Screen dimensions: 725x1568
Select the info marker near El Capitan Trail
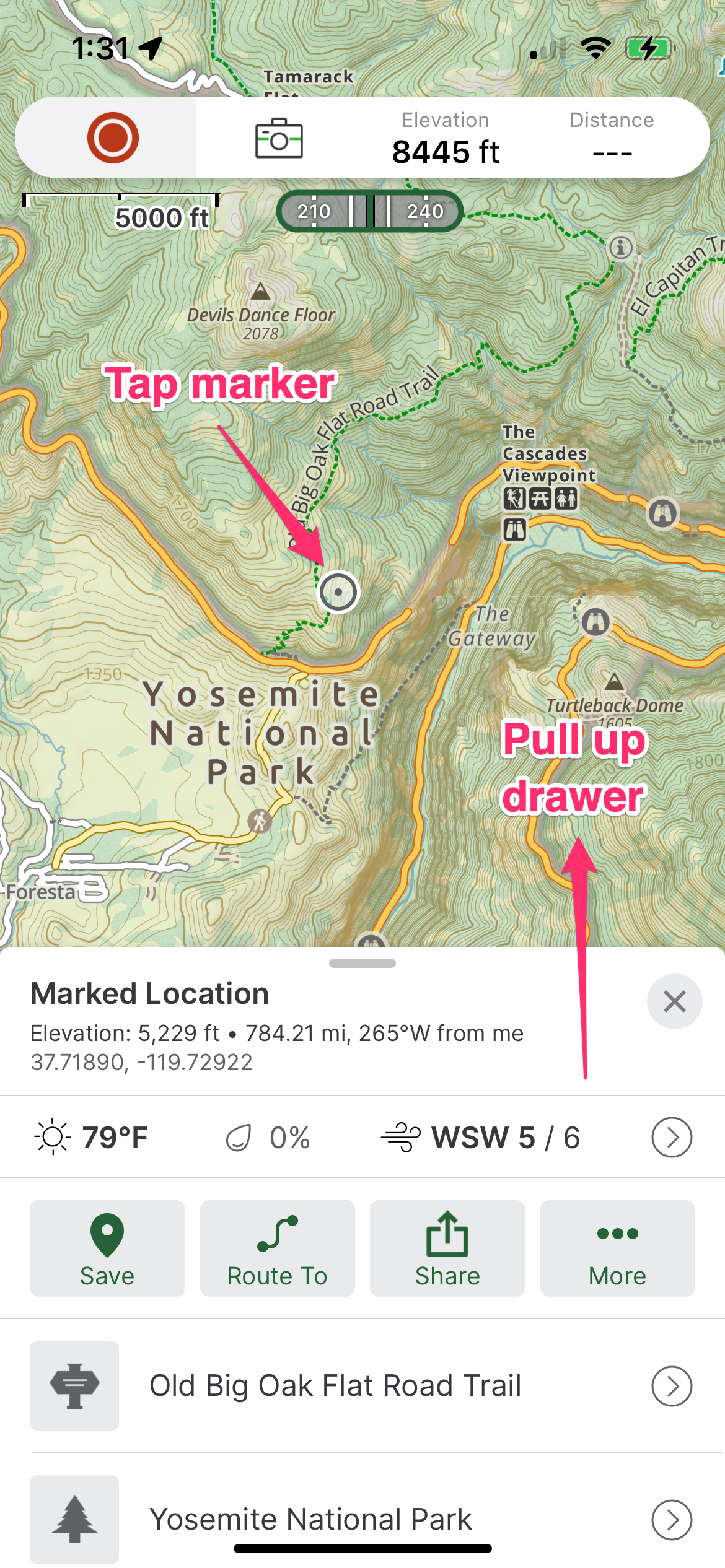coord(621,248)
